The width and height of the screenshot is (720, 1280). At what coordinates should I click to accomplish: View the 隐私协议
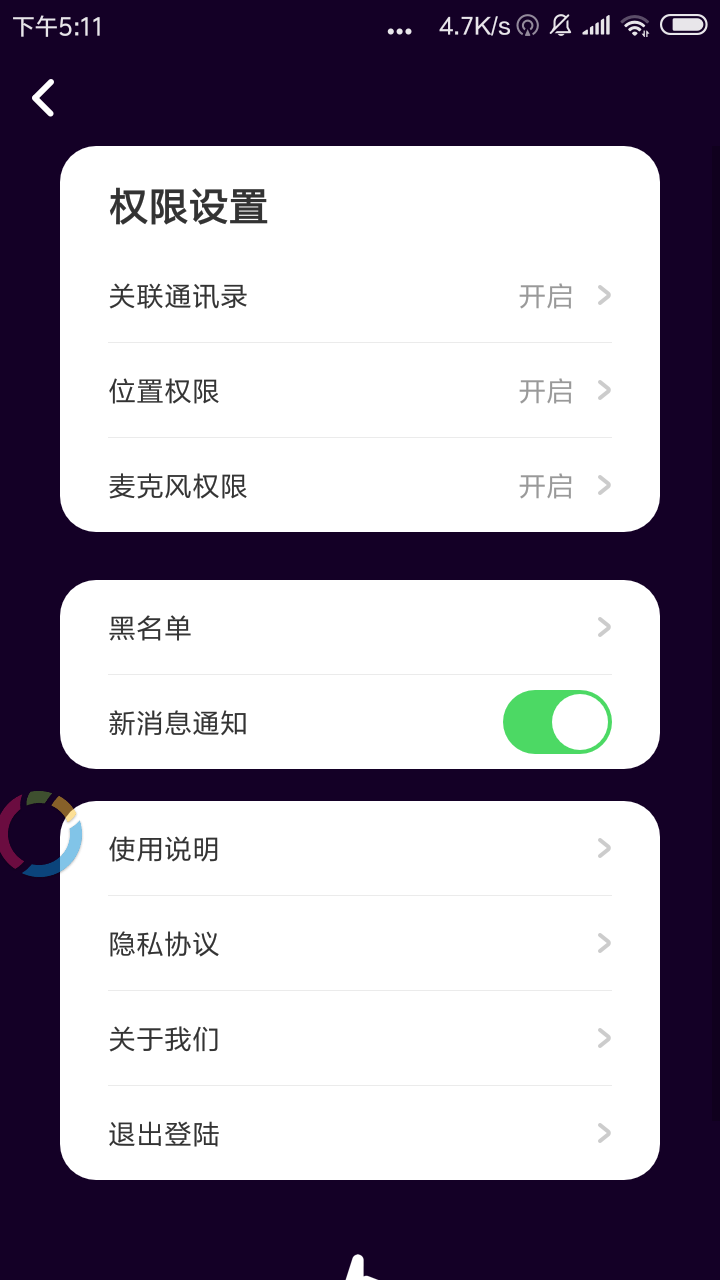(x=360, y=944)
